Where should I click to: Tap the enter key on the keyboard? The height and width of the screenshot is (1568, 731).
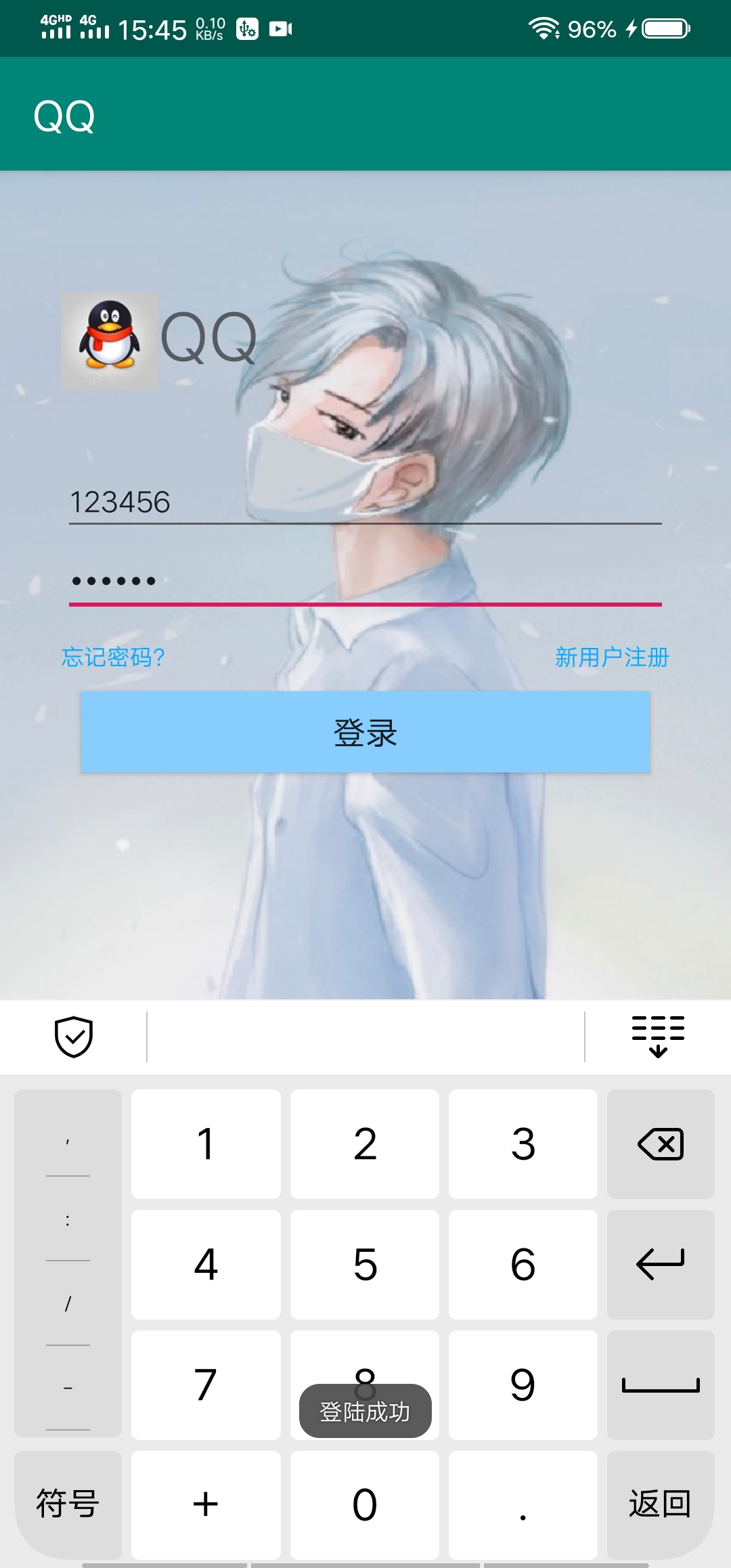click(661, 1264)
